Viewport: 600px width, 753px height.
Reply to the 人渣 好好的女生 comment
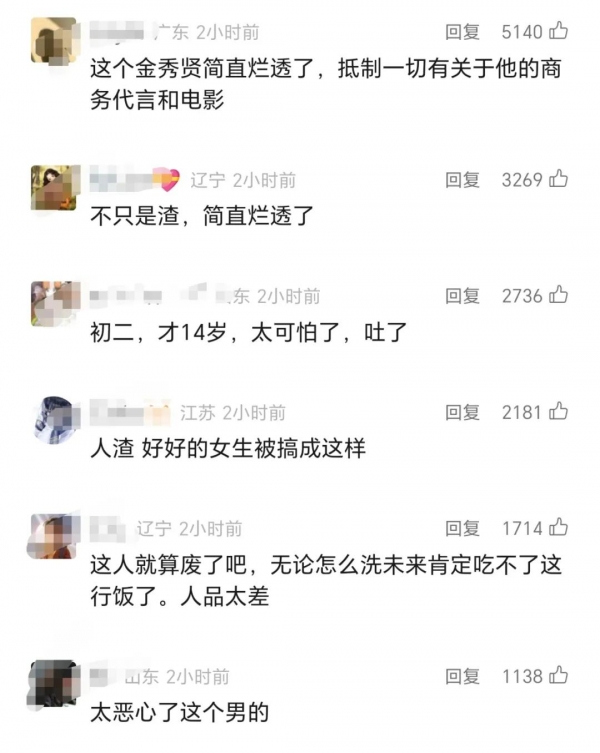pyautogui.click(x=462, y=412)
